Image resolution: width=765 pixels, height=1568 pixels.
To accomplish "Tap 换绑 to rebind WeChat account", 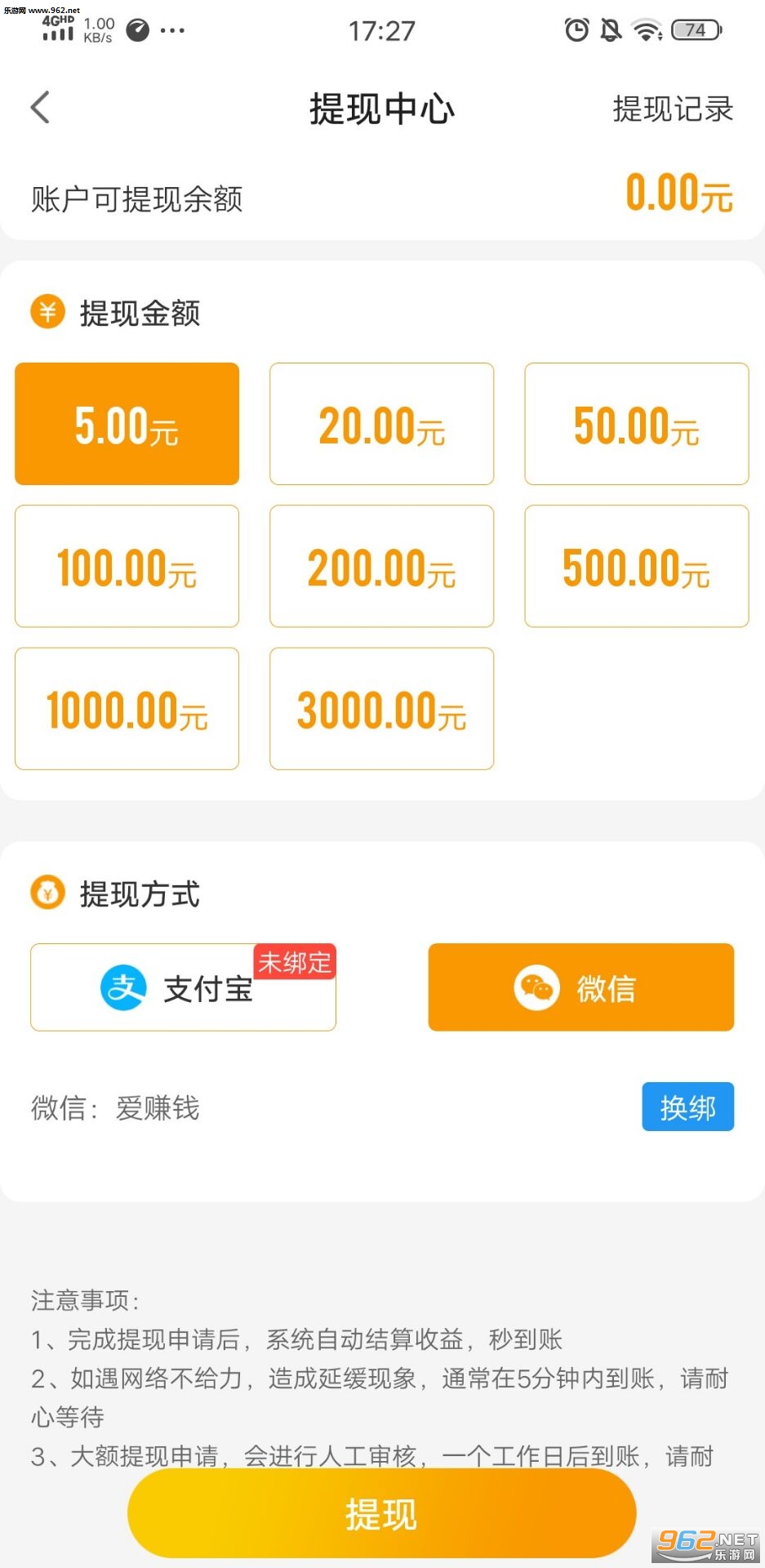I will point(687,1107).
